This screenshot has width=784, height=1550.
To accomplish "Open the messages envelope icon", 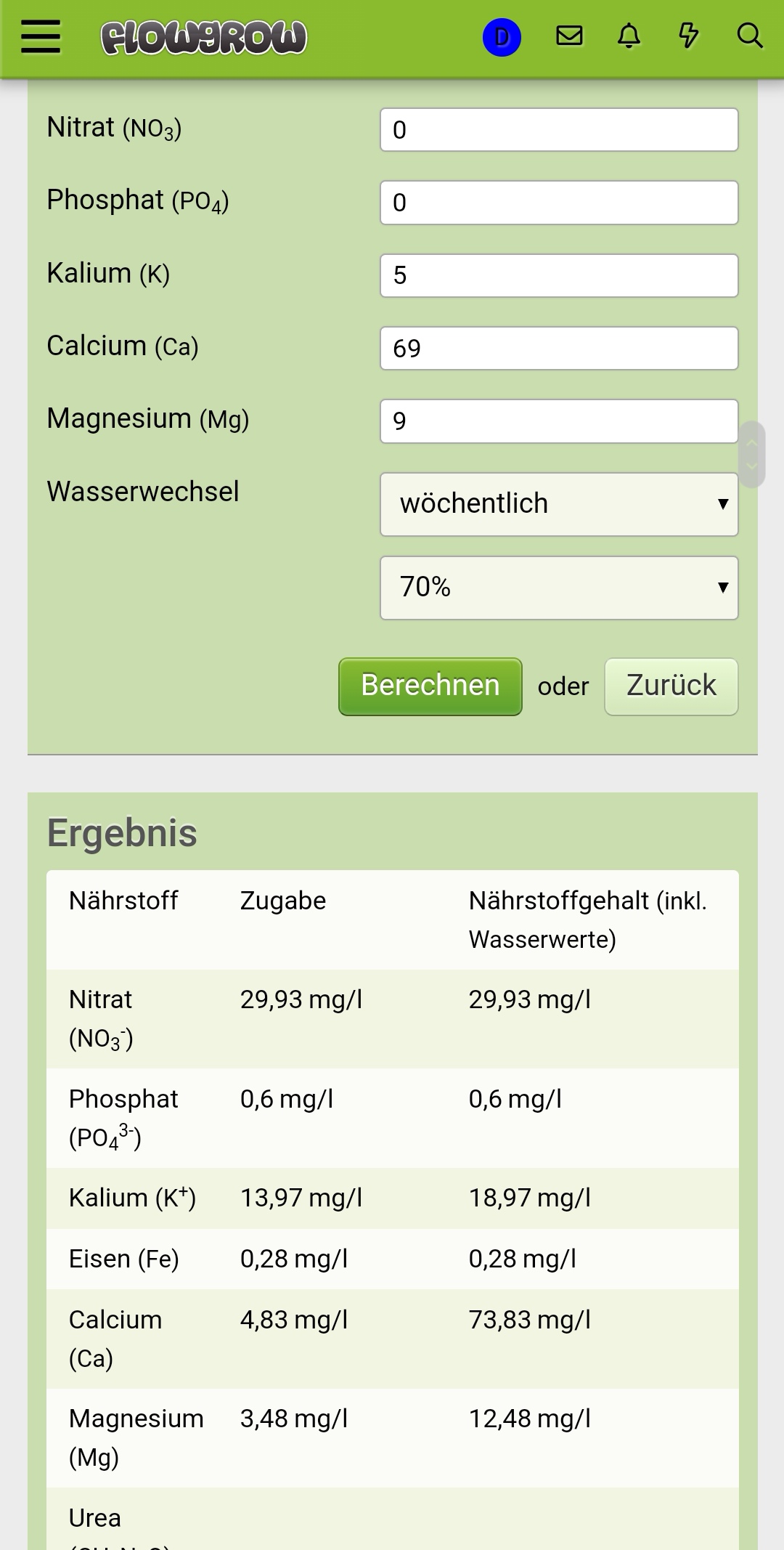I will pyautogui.click(x=569, y=36).
